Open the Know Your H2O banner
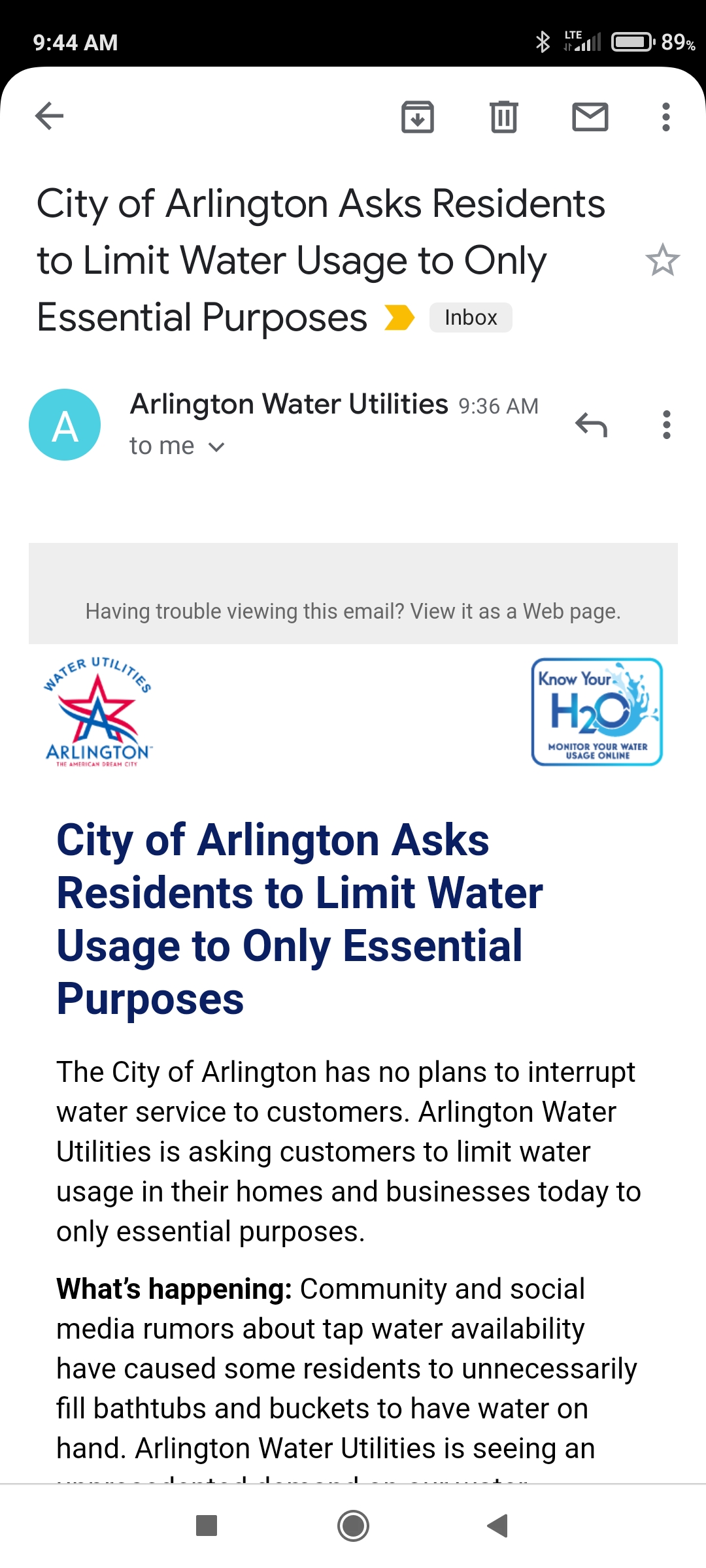706x1568 pixels. pyautogui.click(x=597, y=711)
